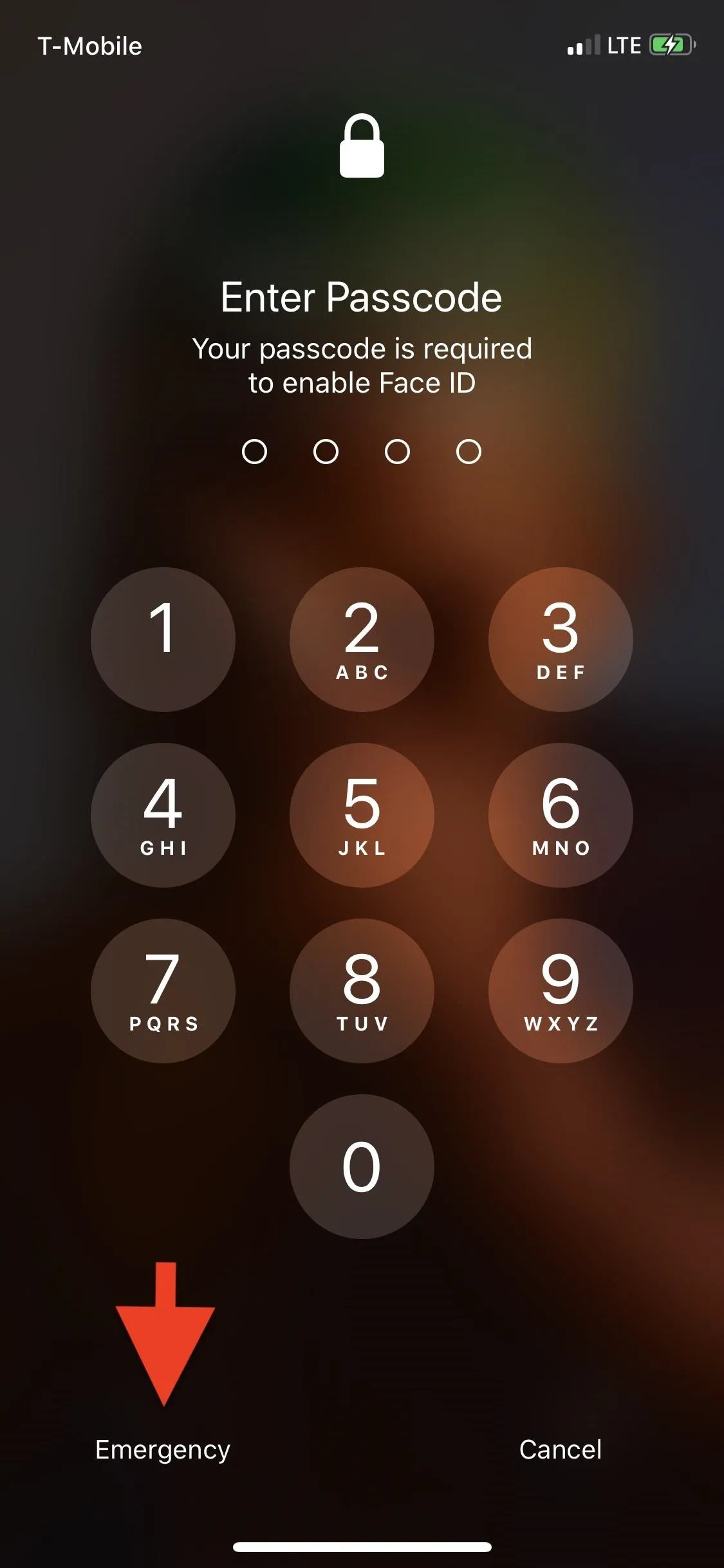
Task: Tap the 7 PQRS key
Action: (163, 991)
